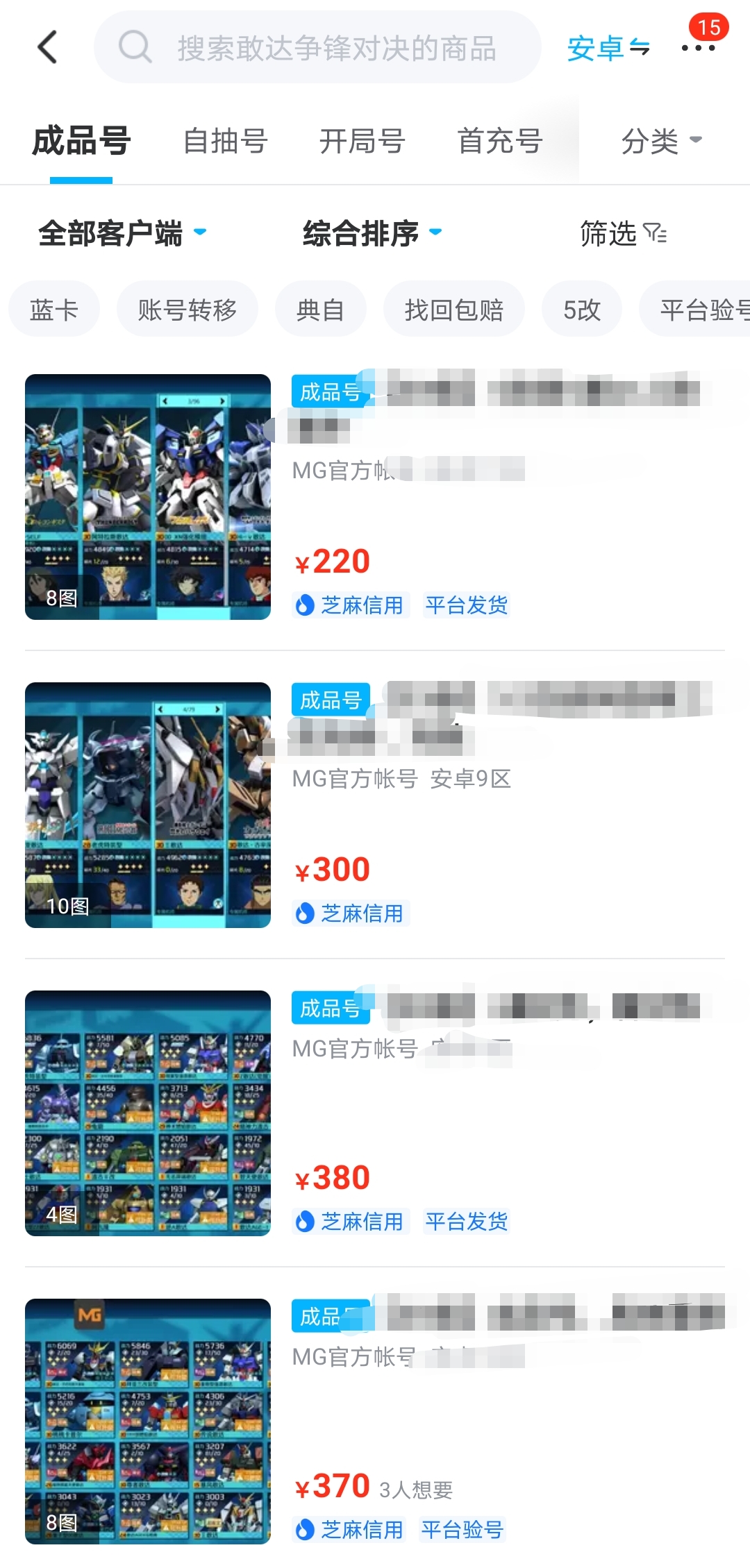Open the 综合排序 sorting dropdown

coord(372,233)
